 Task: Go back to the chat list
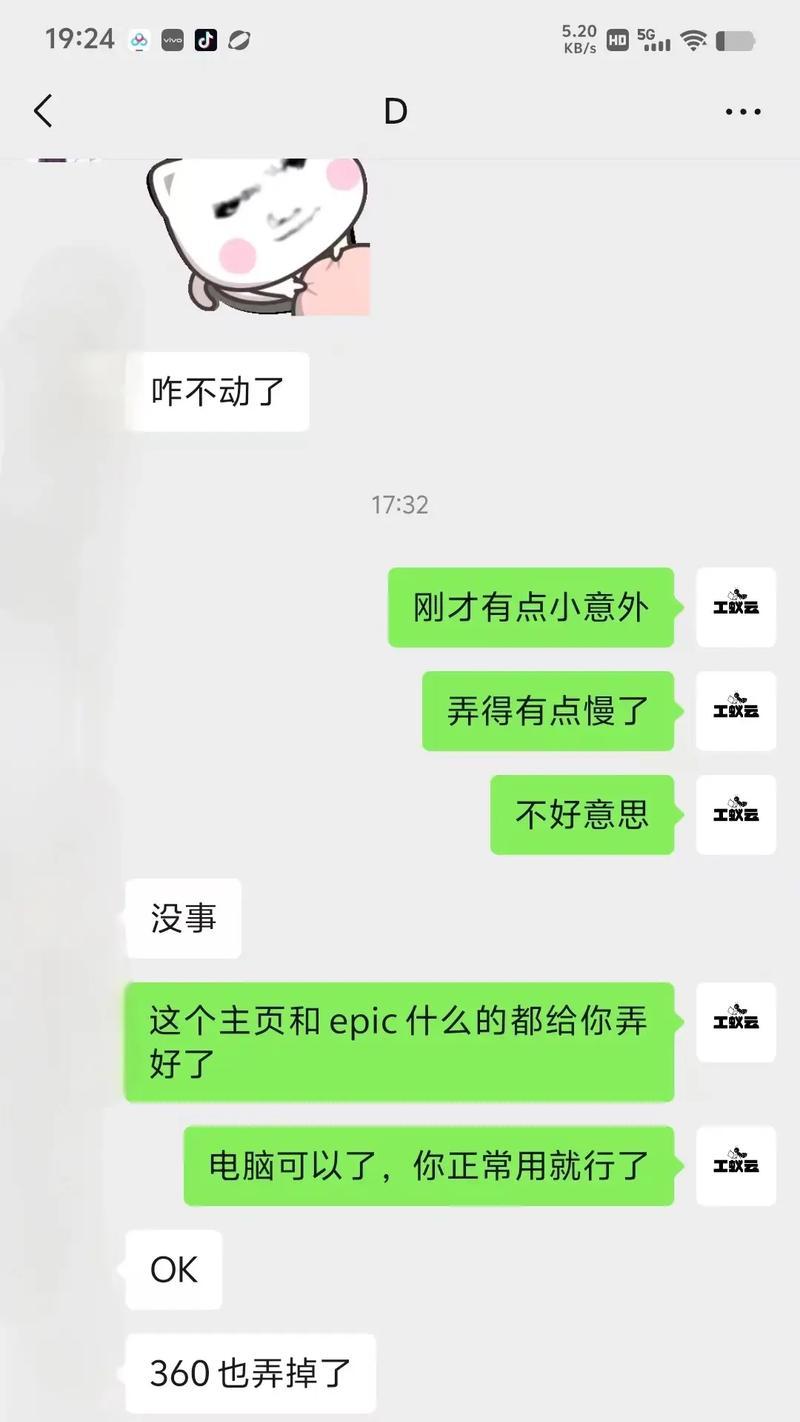[42, 111]
